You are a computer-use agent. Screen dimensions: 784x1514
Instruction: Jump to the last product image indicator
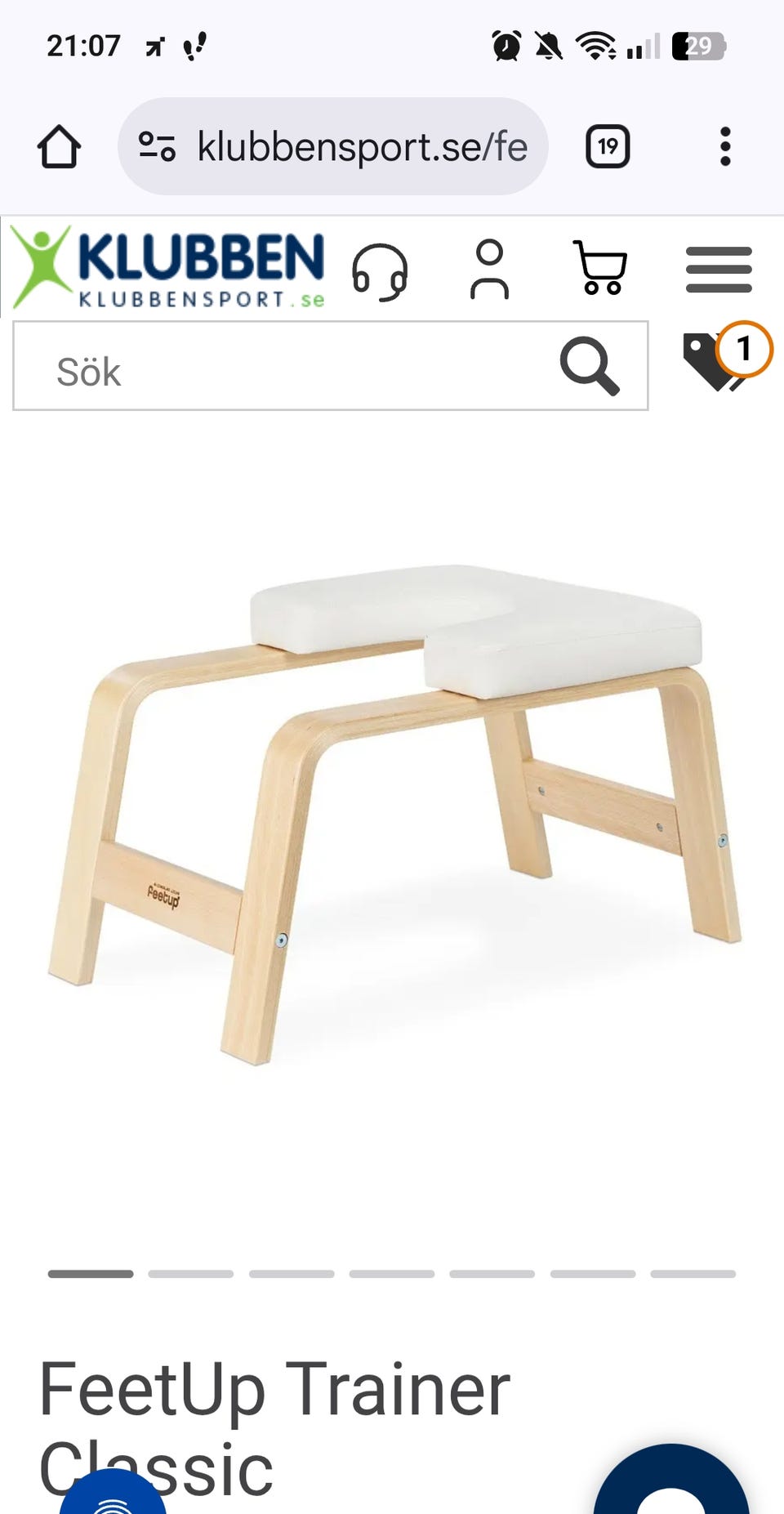point(693,1274)
